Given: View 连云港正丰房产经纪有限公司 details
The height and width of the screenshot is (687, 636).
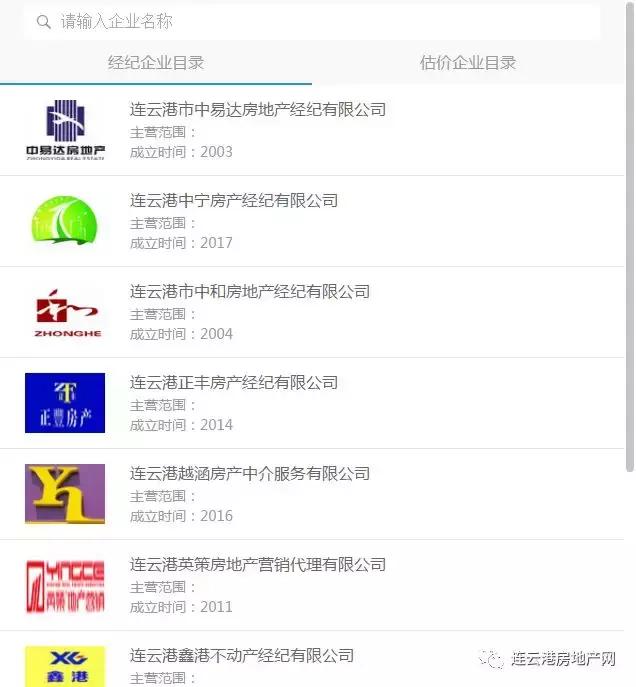Looking at the screenshot, I should point(234,383).
